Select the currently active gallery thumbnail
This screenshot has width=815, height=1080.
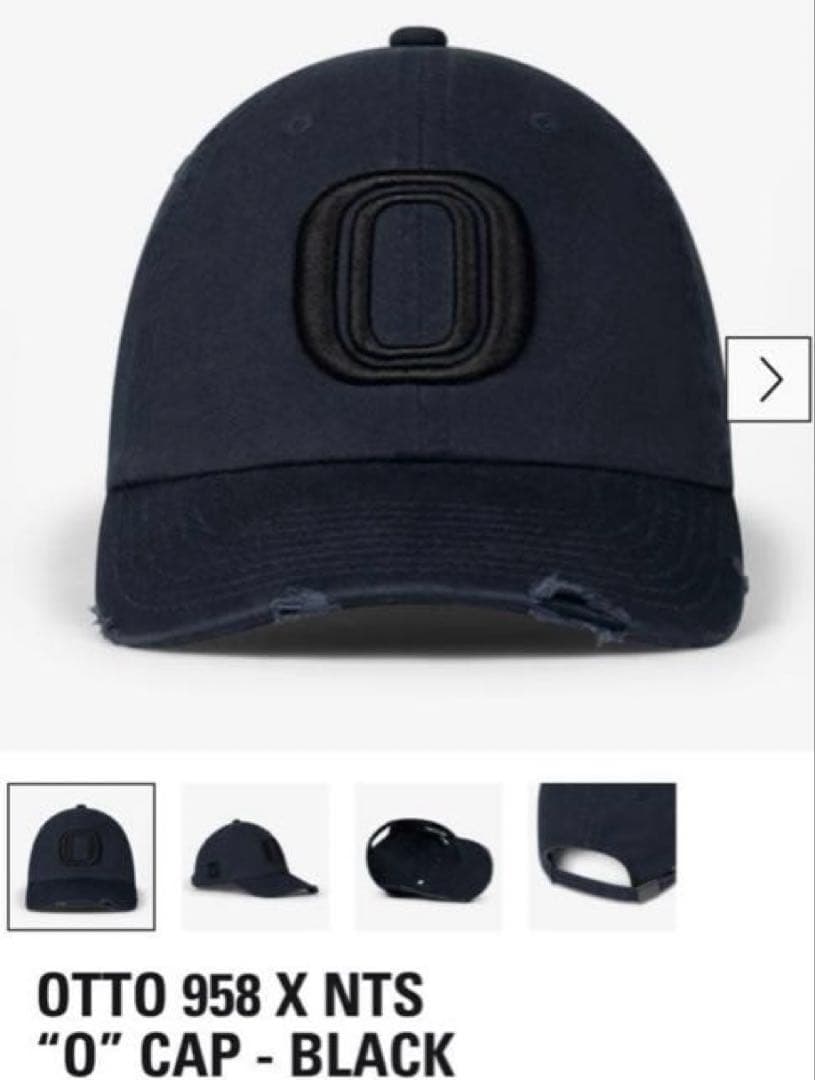click(x=82, y=858)
